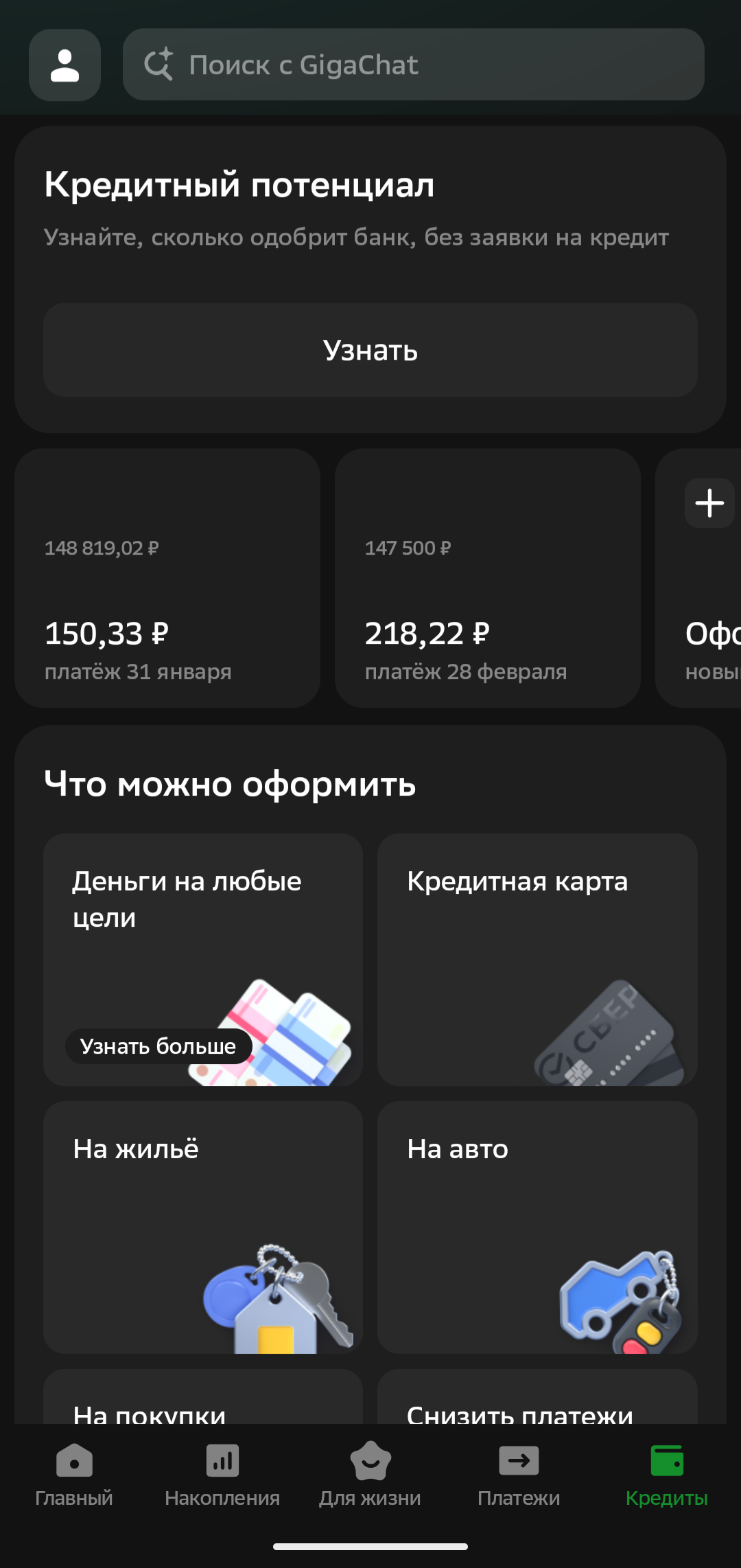Select the На авто card
The image size is (741, 1568).
coord(537,1227)
